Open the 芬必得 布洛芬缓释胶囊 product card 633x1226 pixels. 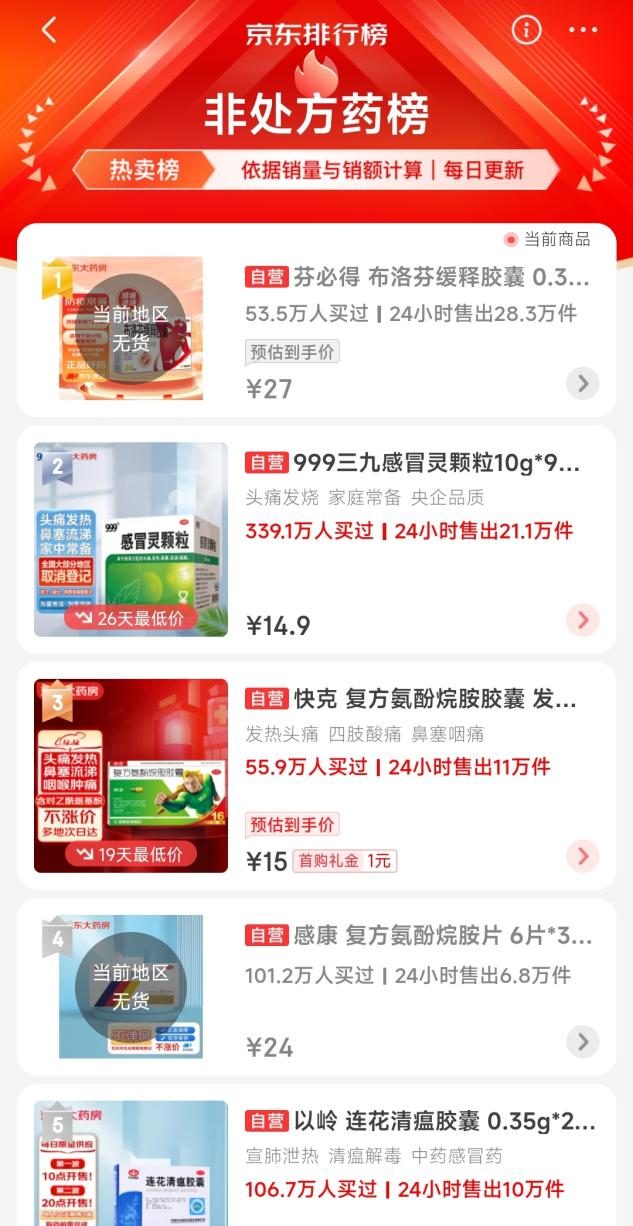click(316, 320)
